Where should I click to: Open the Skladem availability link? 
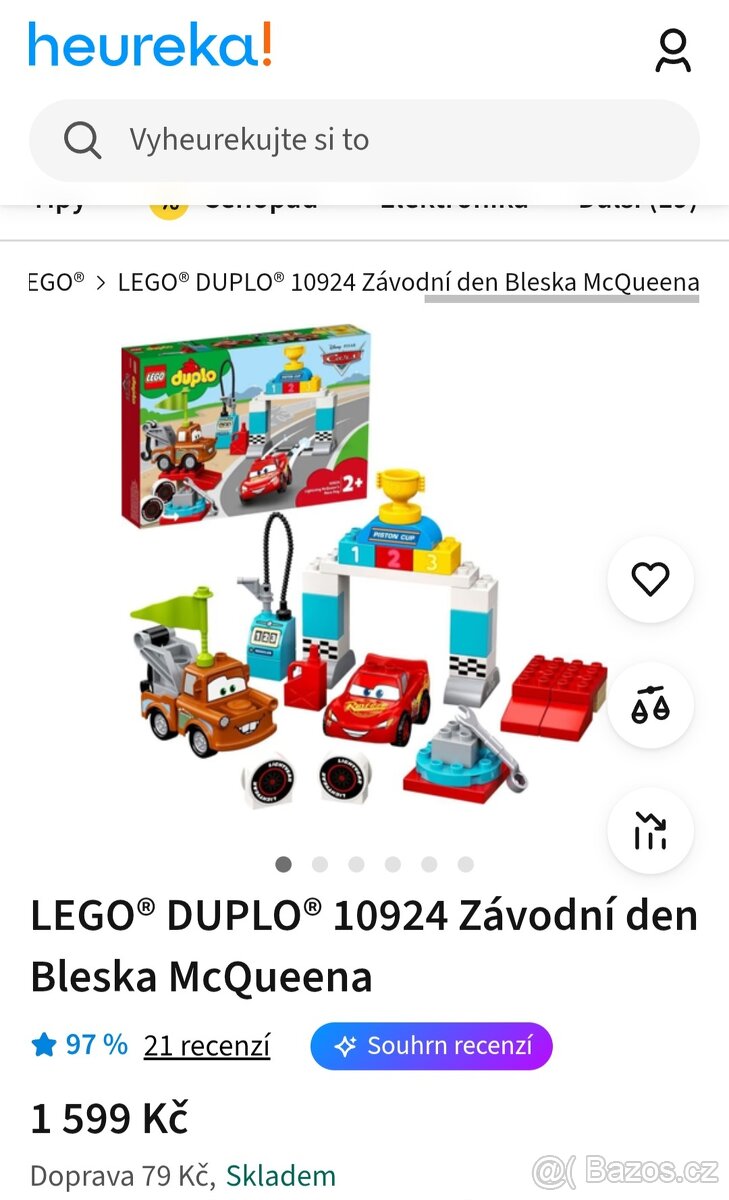click(282, 1175)
